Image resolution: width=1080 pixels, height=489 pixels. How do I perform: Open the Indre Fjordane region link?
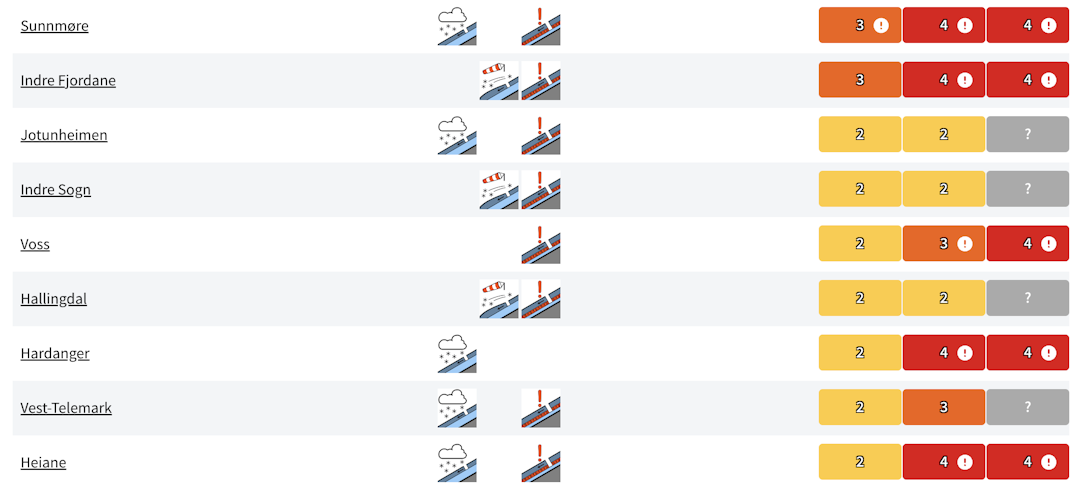pyautogui.click(x=68, y=80)
